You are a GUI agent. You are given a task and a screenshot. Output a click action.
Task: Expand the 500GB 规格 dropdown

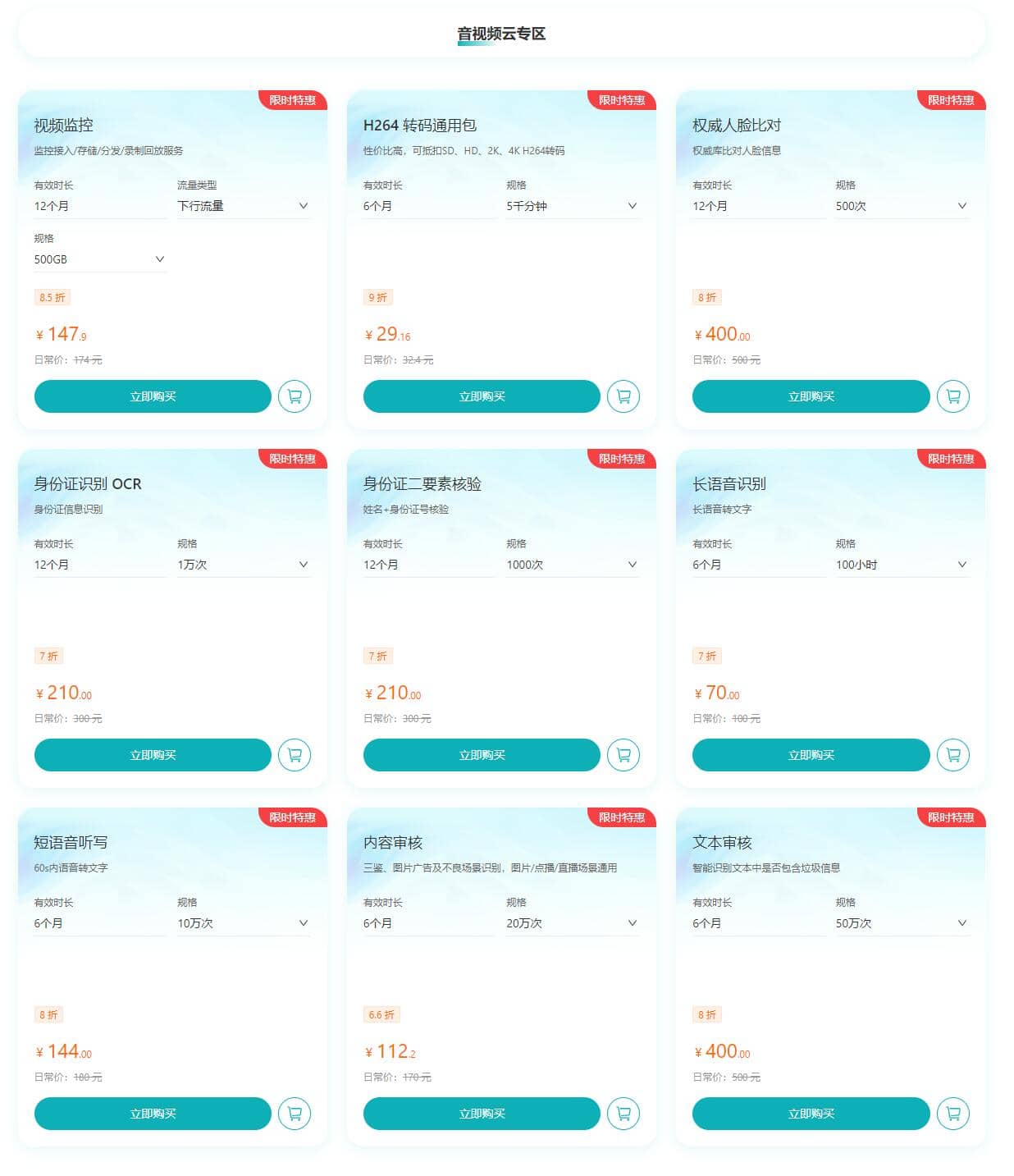click(99, 259)
